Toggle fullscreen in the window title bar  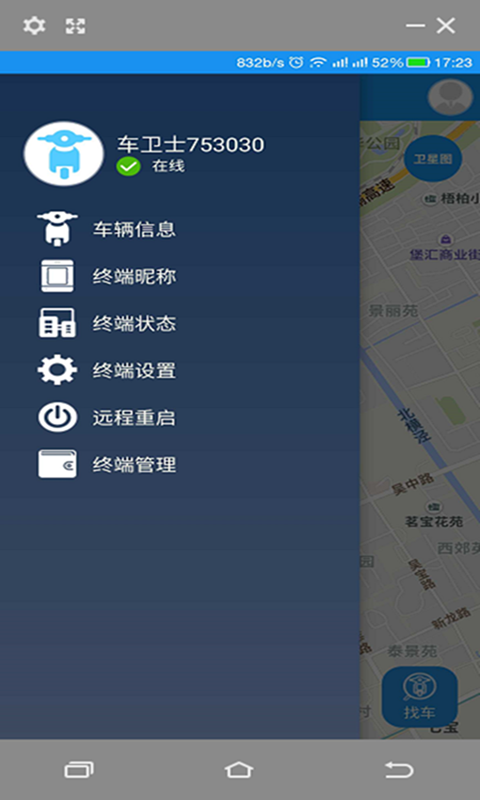pos(75,26)
